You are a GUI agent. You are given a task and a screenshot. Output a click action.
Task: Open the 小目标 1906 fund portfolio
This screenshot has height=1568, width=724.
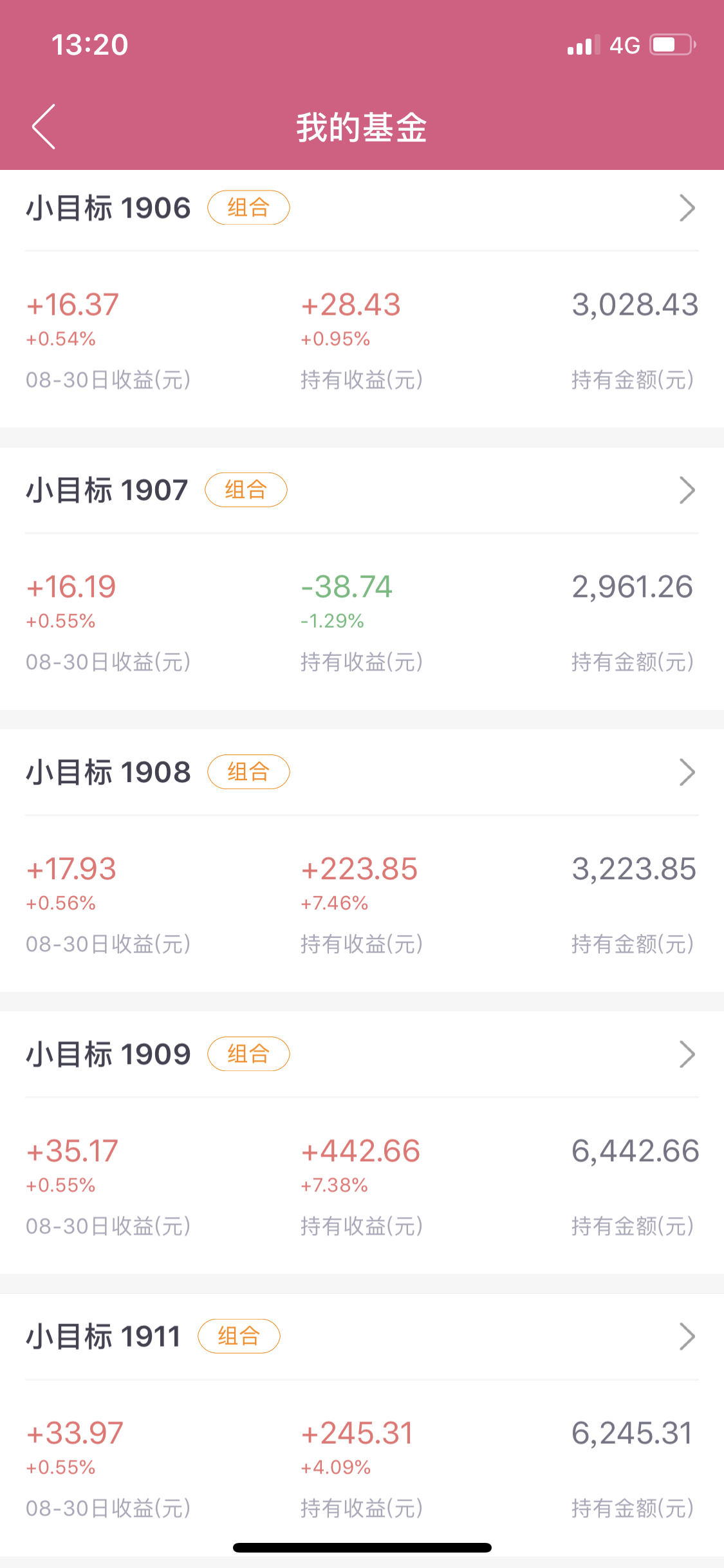(x=362, y=208)
